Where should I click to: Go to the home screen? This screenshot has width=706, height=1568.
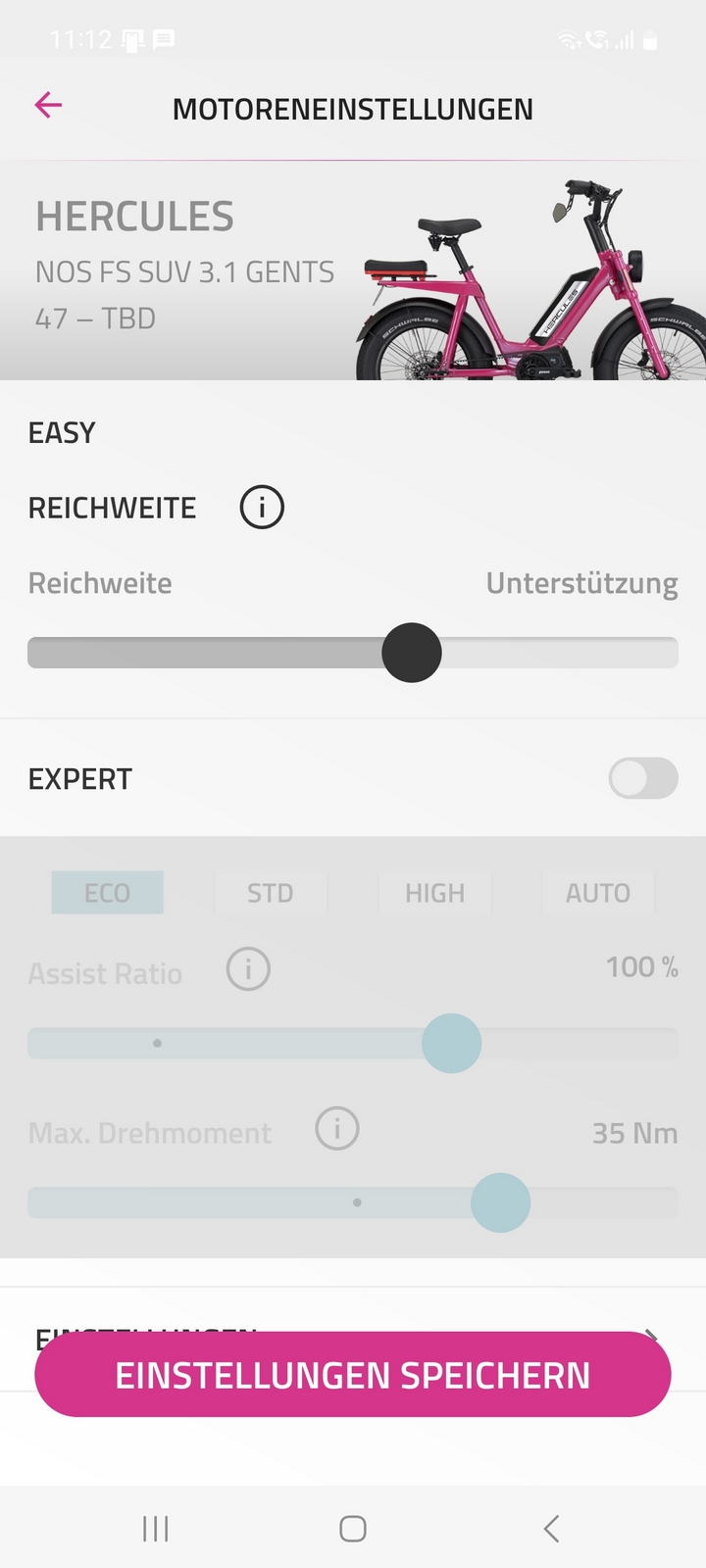pos(353,1528)
